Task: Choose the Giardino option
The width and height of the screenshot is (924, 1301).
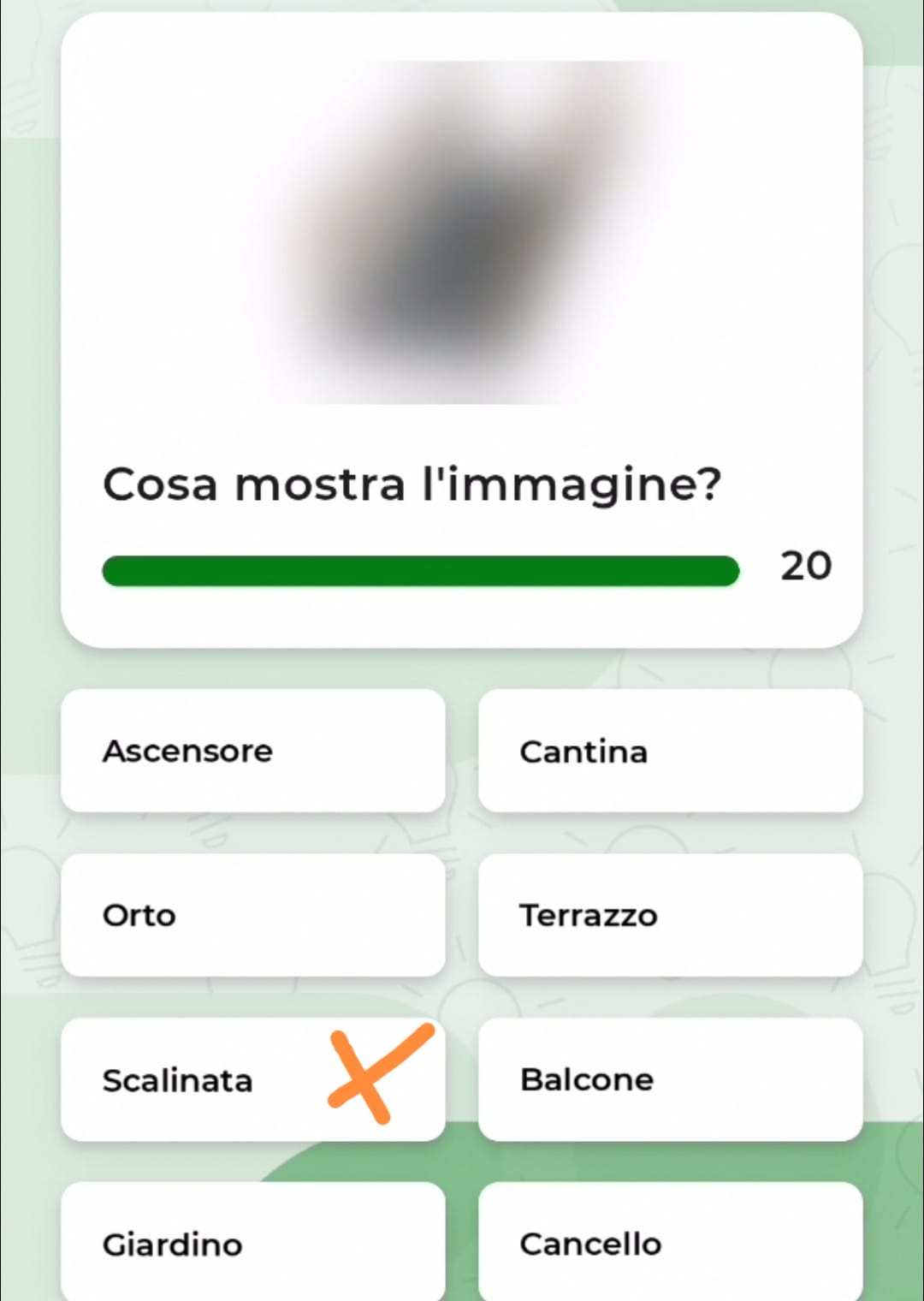Action: [252, 1241]
